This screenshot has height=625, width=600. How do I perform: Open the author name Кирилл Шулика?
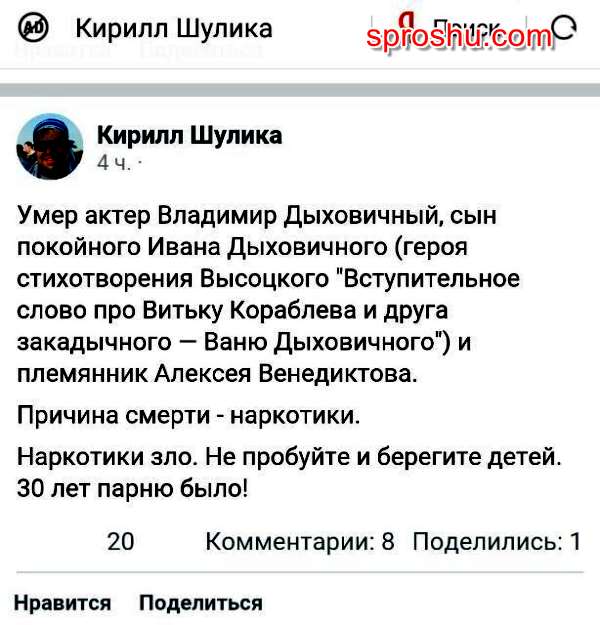pos(189,136)
